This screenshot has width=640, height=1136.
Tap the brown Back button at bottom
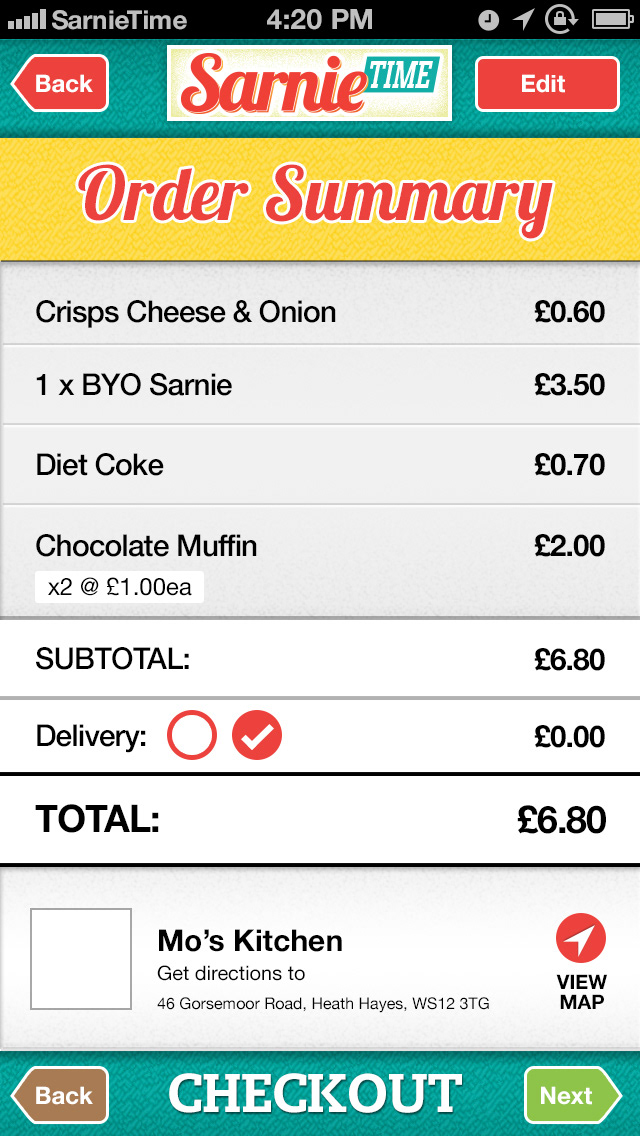pyautogui.click(x=60, y=1095)
